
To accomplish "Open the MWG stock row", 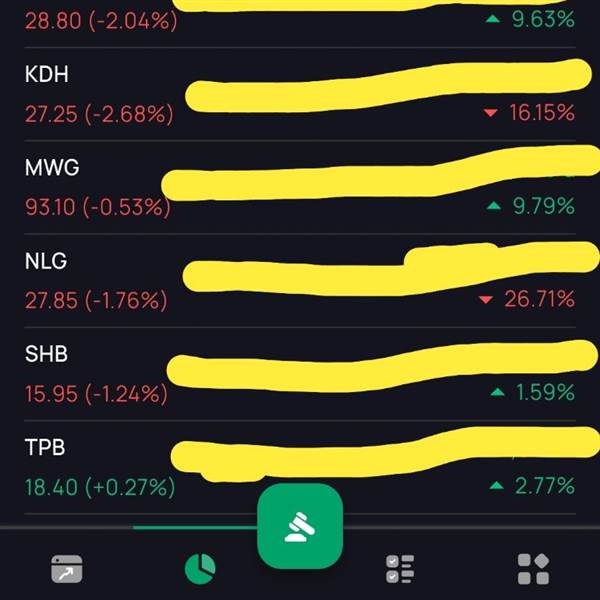I will pyautogui.click(x=52, y=169).
